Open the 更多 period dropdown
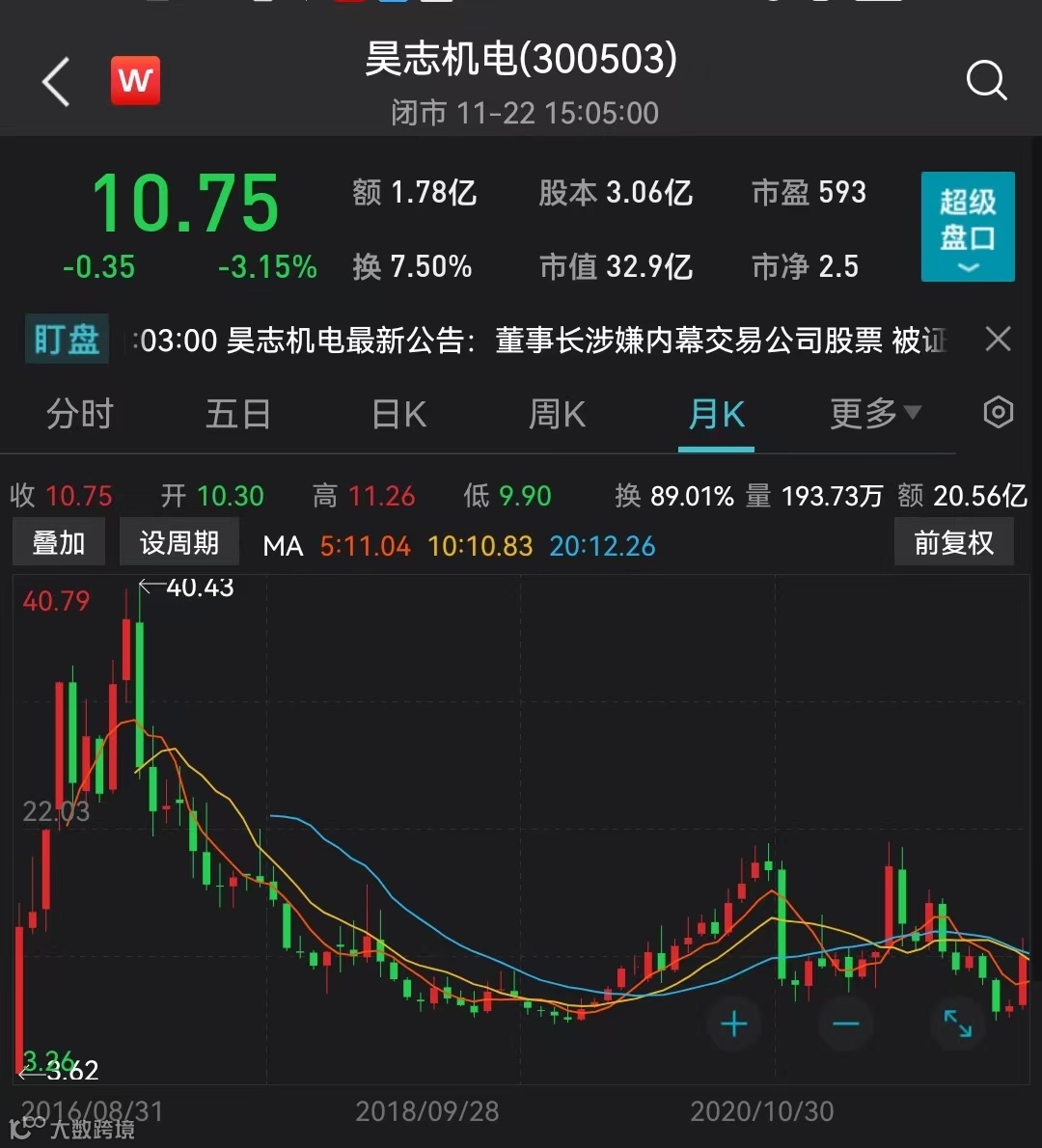The height and width of the screenshot is (1148, 1042). point(874,415)
